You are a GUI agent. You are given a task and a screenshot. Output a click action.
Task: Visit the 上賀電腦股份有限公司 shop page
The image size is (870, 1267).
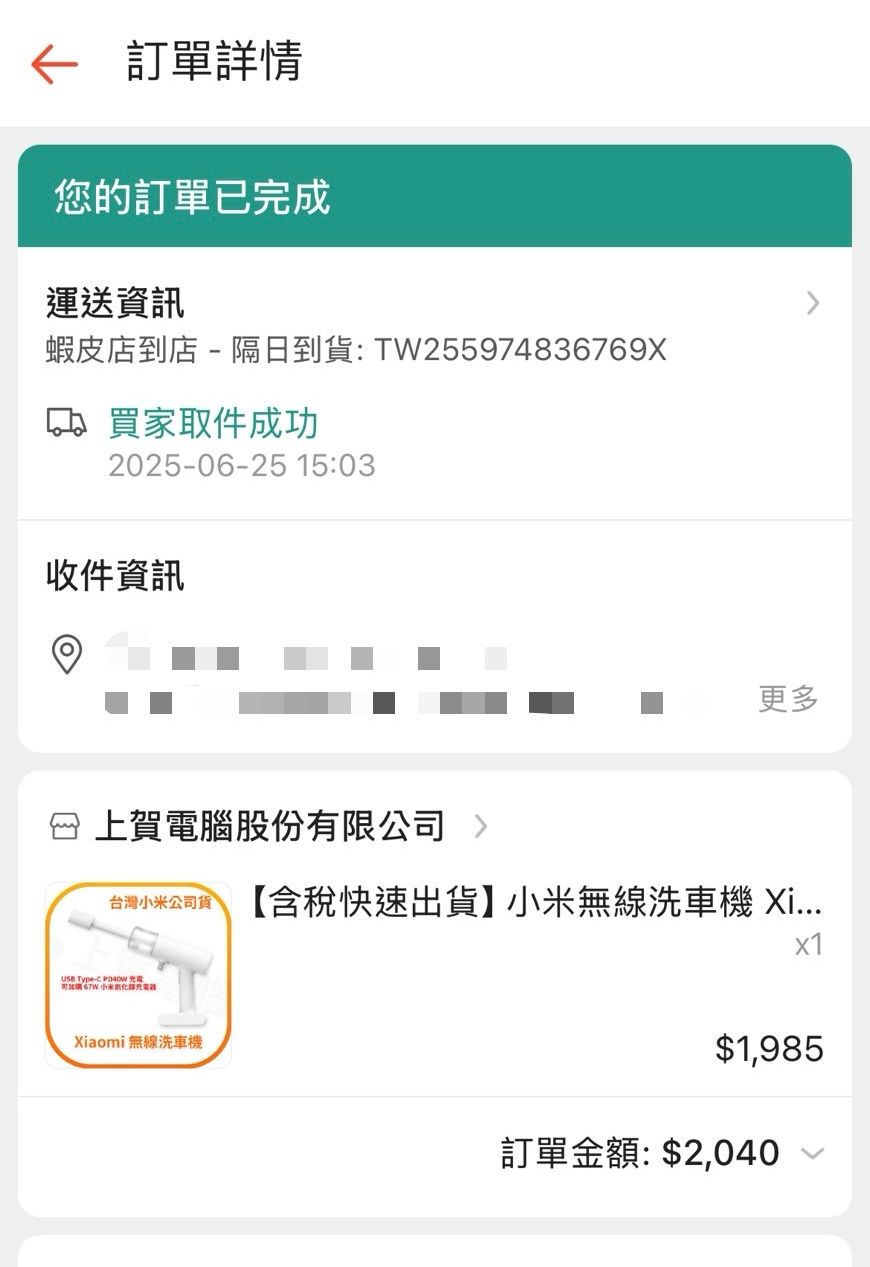point(270,826)
